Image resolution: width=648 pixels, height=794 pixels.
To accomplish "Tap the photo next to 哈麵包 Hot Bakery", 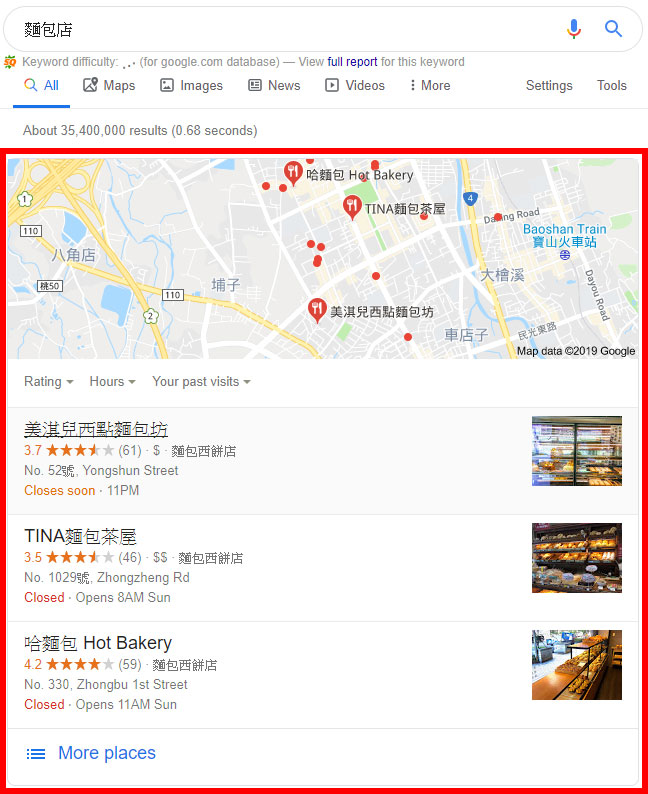I will point(576,665).
